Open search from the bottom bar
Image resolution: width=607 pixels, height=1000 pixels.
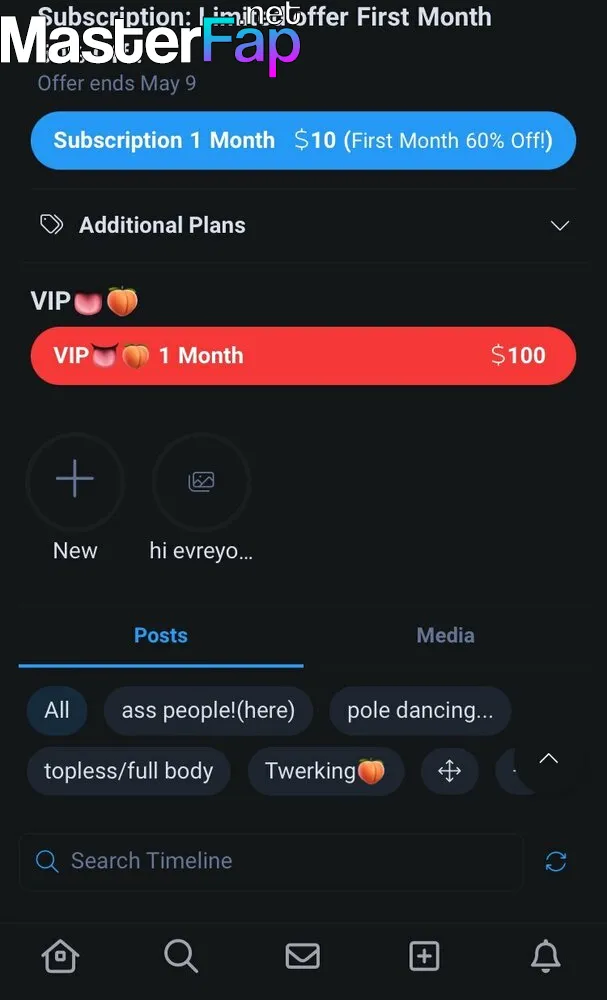click(x=181, y=957)
